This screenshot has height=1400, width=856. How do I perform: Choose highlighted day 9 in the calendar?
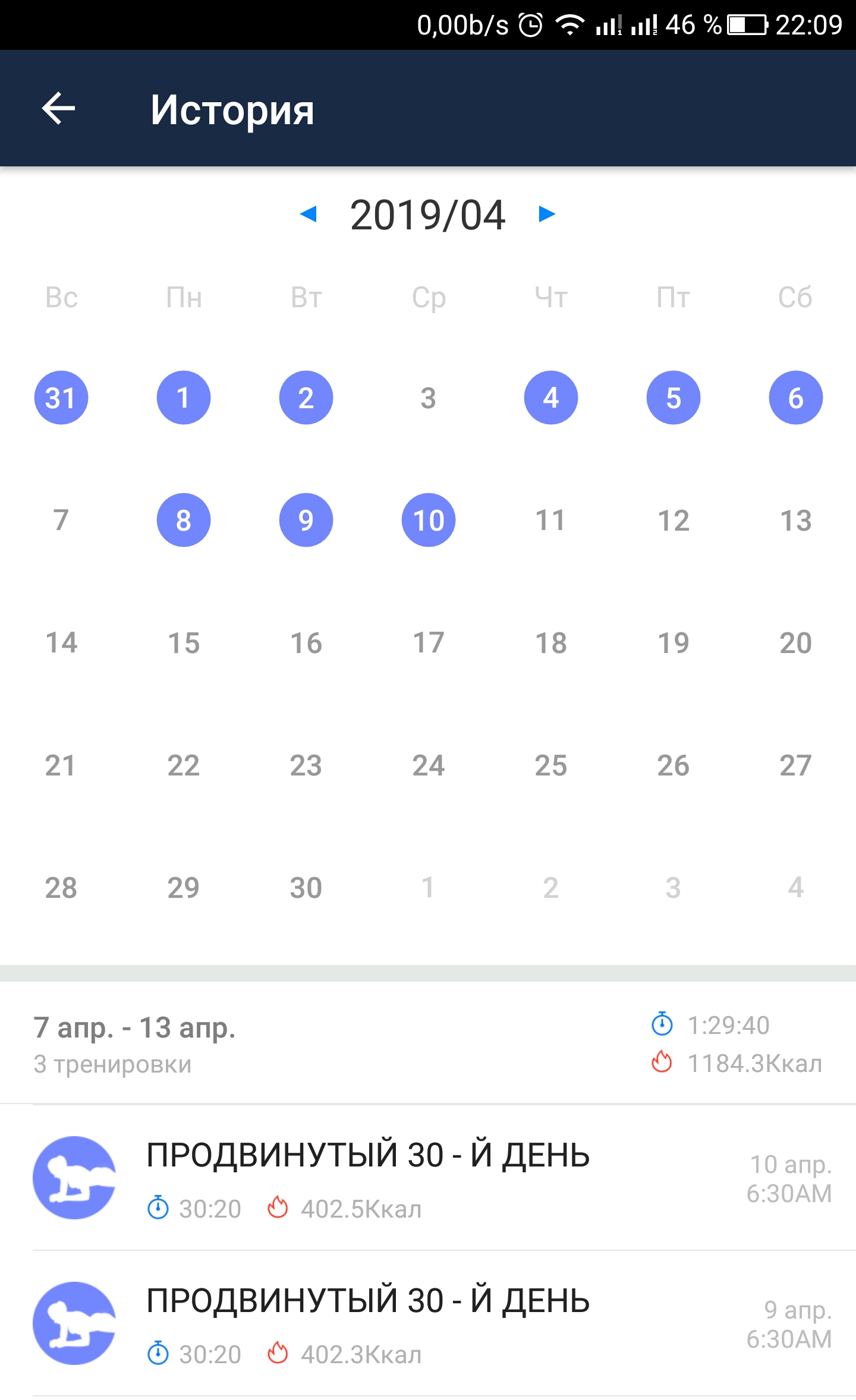pos(306,520)
